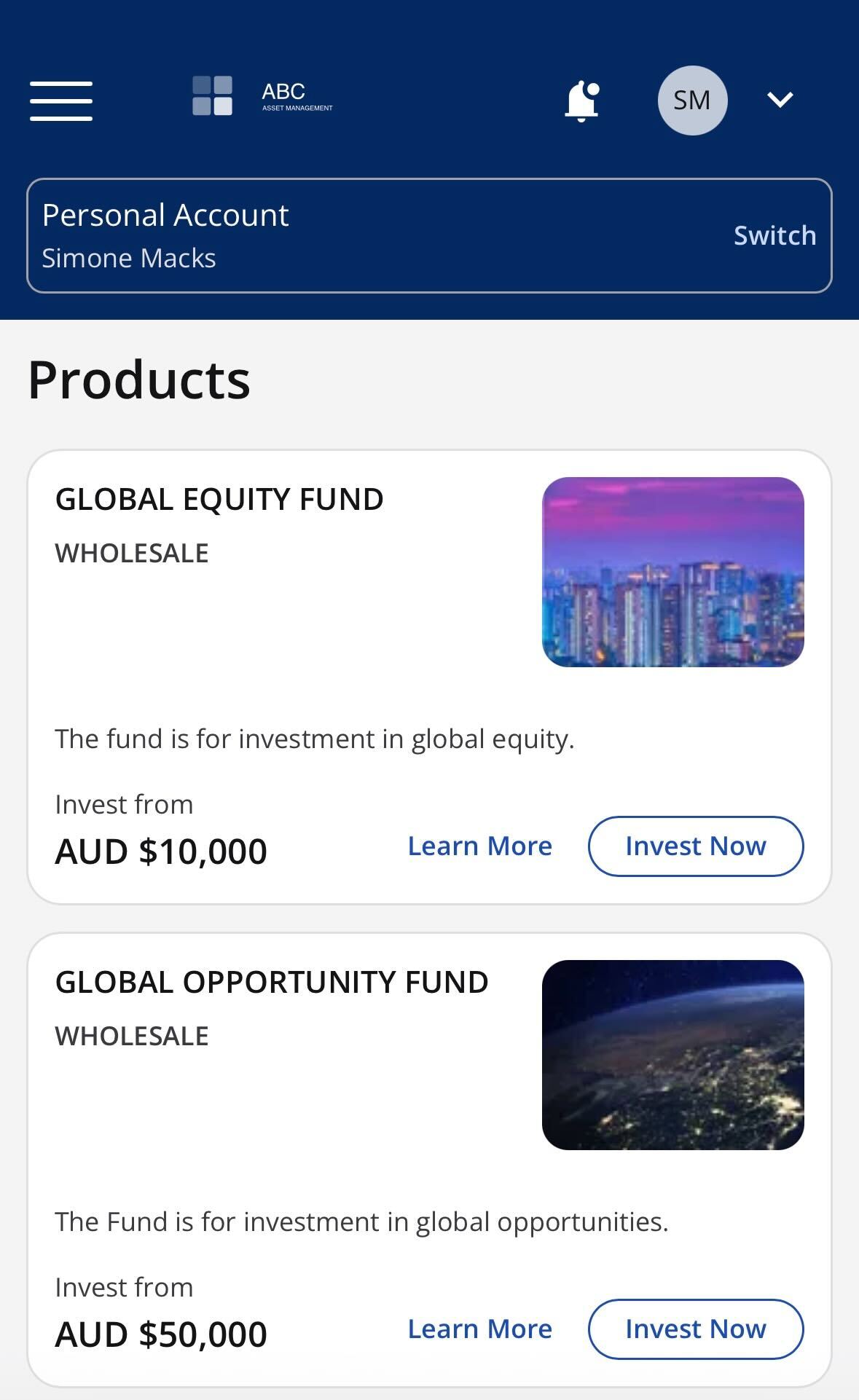This screenshot has width=859, height=1400.
Task: Invest now in Global Opportunity Fund
Action: pyautogui.click(x=695, y=1329)
